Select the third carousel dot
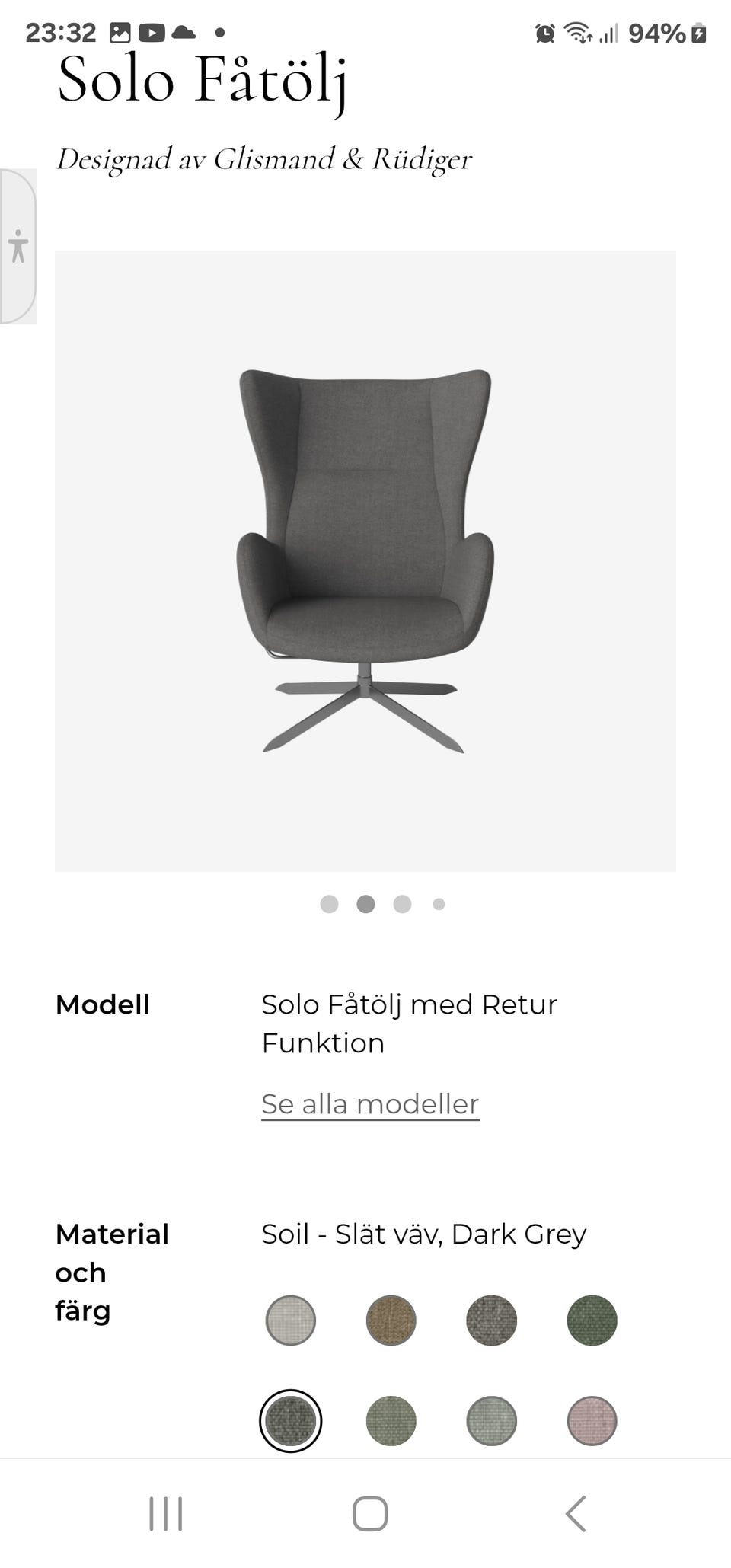The image size is (731, 1568). pos(402,905)
